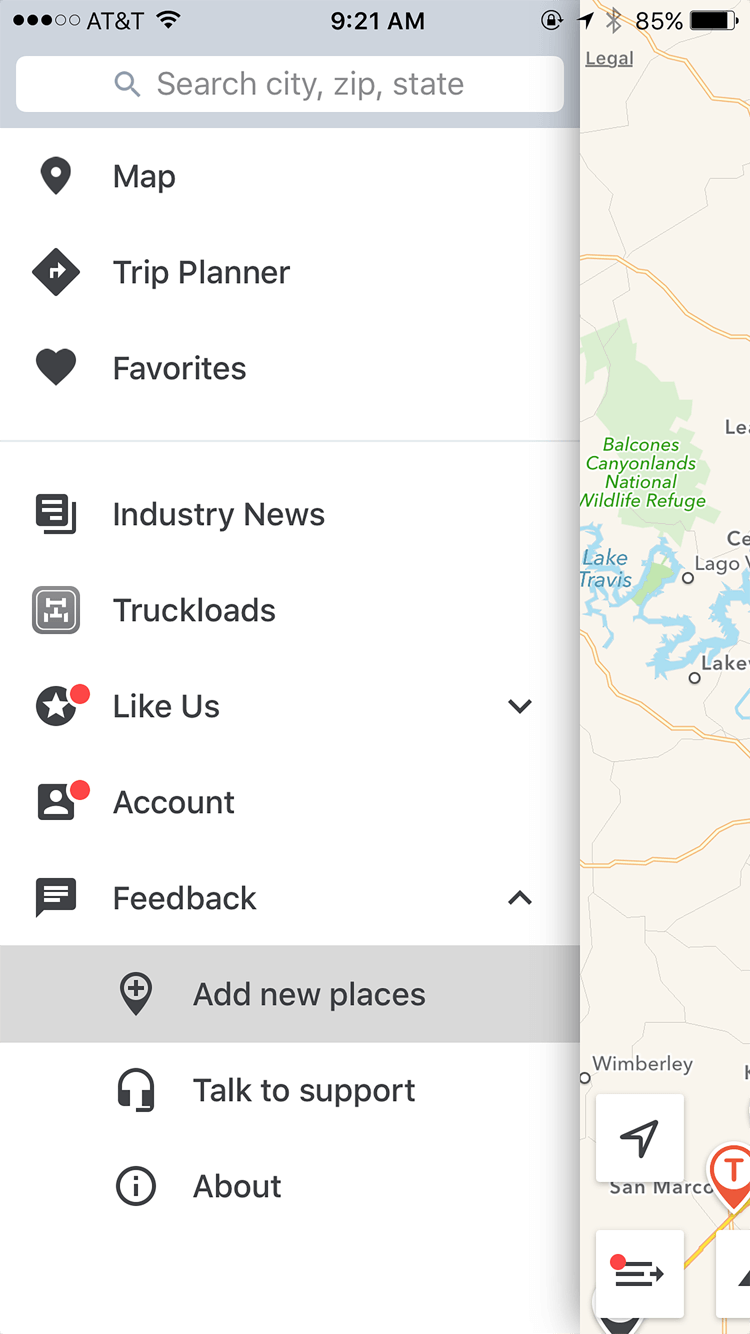Screen dimensions: 750x1334
Task: Center the map on current location
Action: click(x=640, y=1138)
